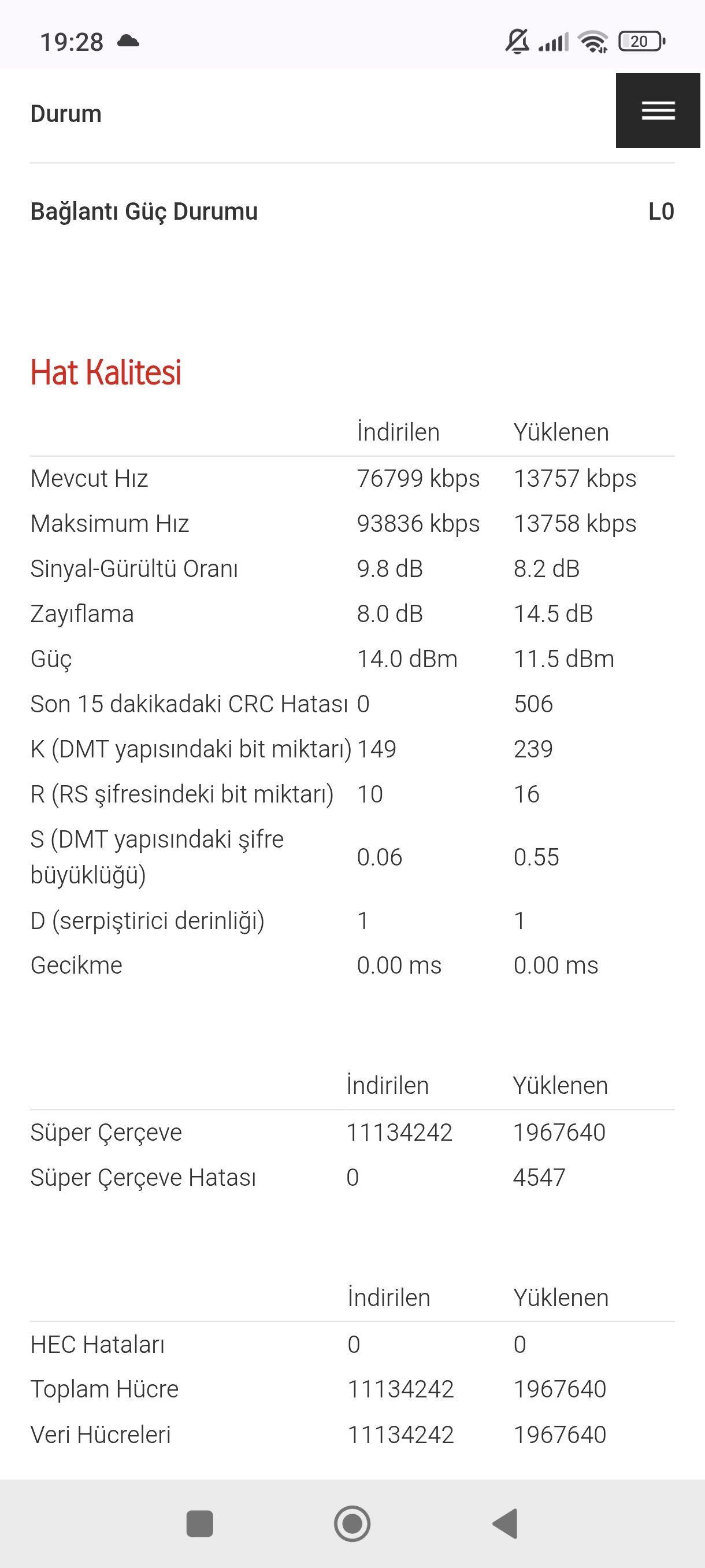Tap the system back button

tap(505, 1523)
